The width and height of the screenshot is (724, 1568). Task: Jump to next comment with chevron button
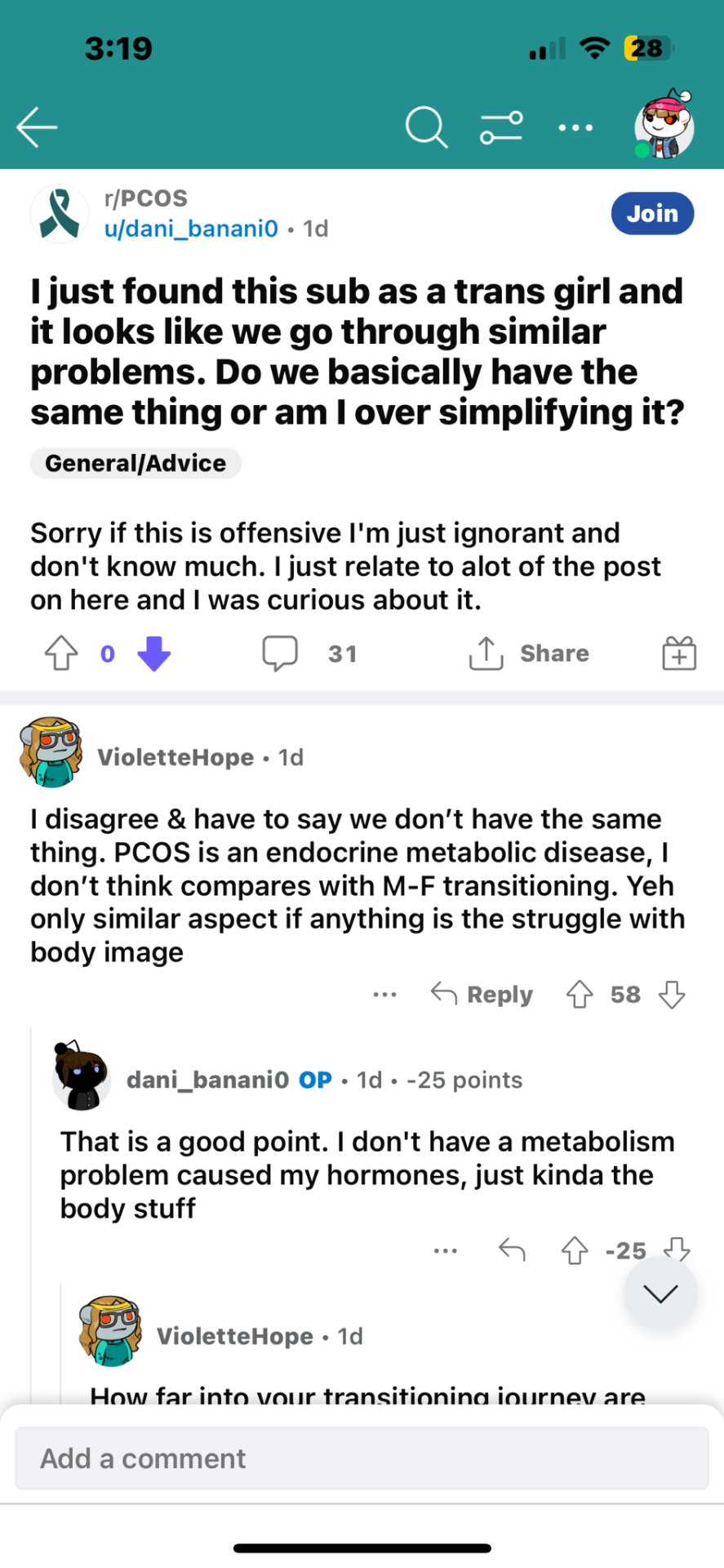pos(660,1293)
